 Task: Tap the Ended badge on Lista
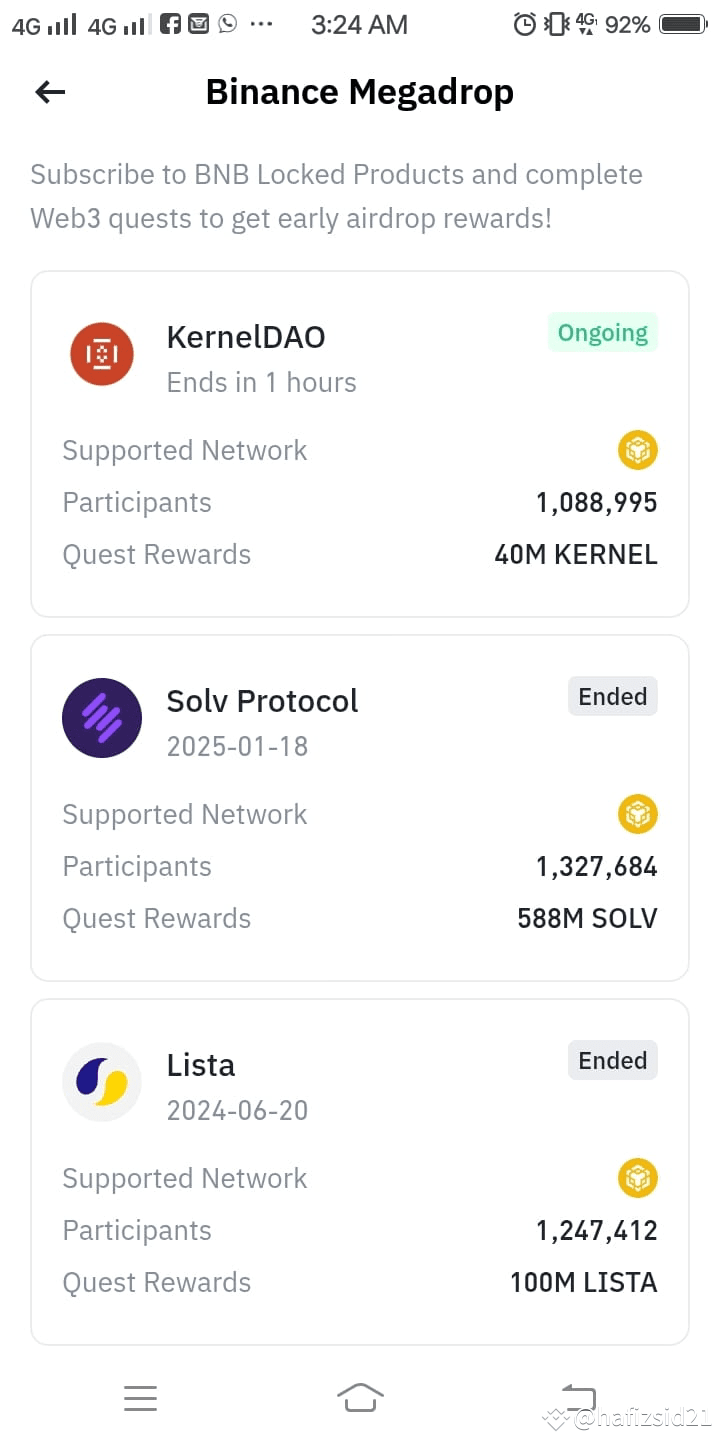pos(612,1060)
